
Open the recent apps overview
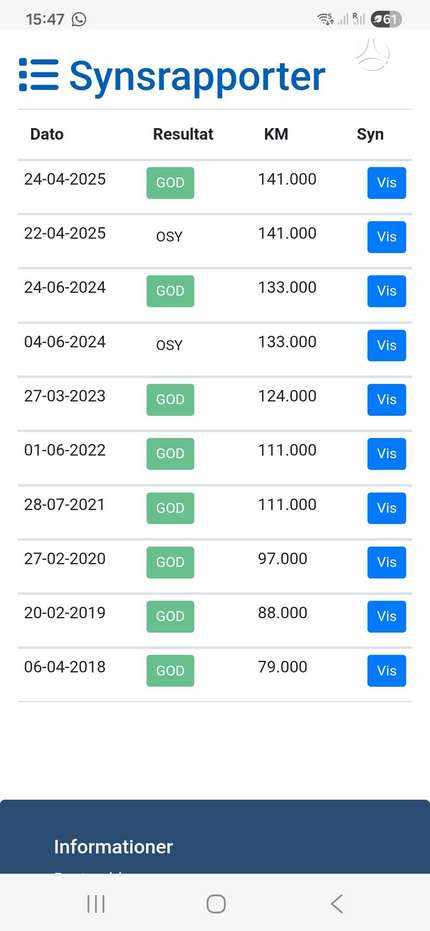tap(96, 904)
